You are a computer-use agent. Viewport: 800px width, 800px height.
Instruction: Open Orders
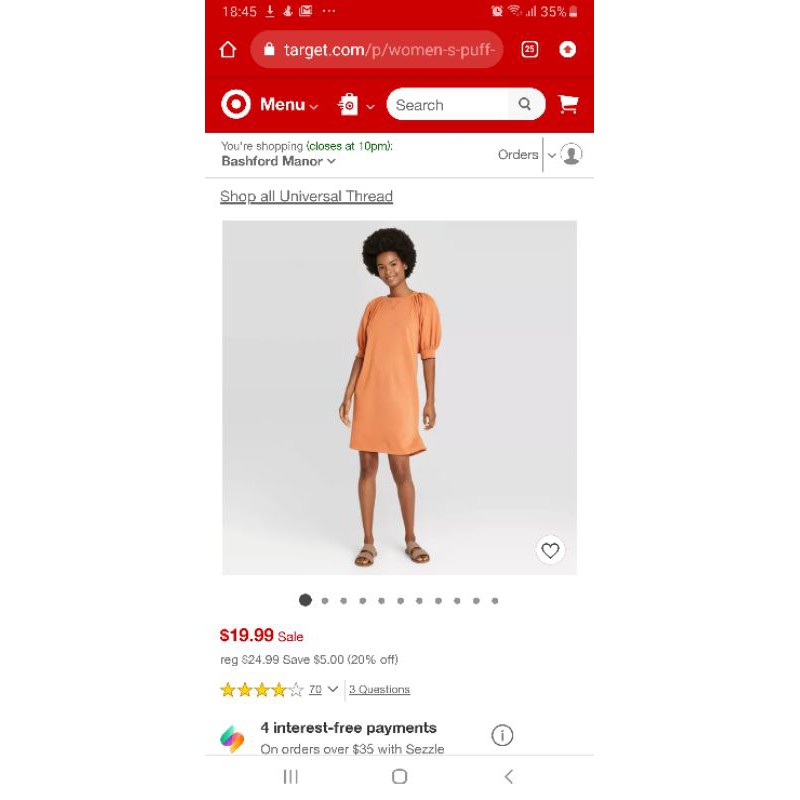(x=518, y=155)
